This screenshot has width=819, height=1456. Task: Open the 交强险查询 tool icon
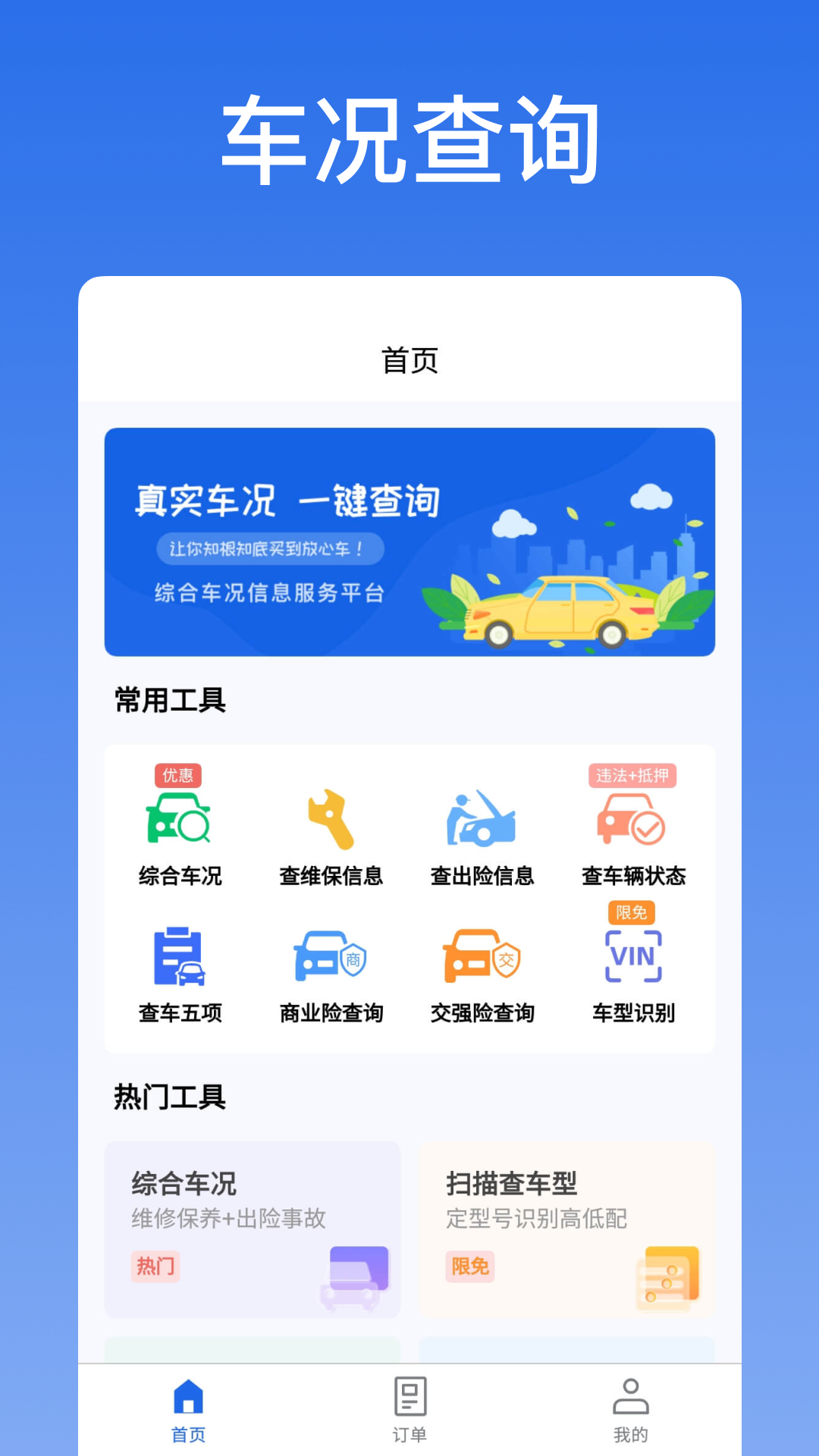[x=482, y=957]
